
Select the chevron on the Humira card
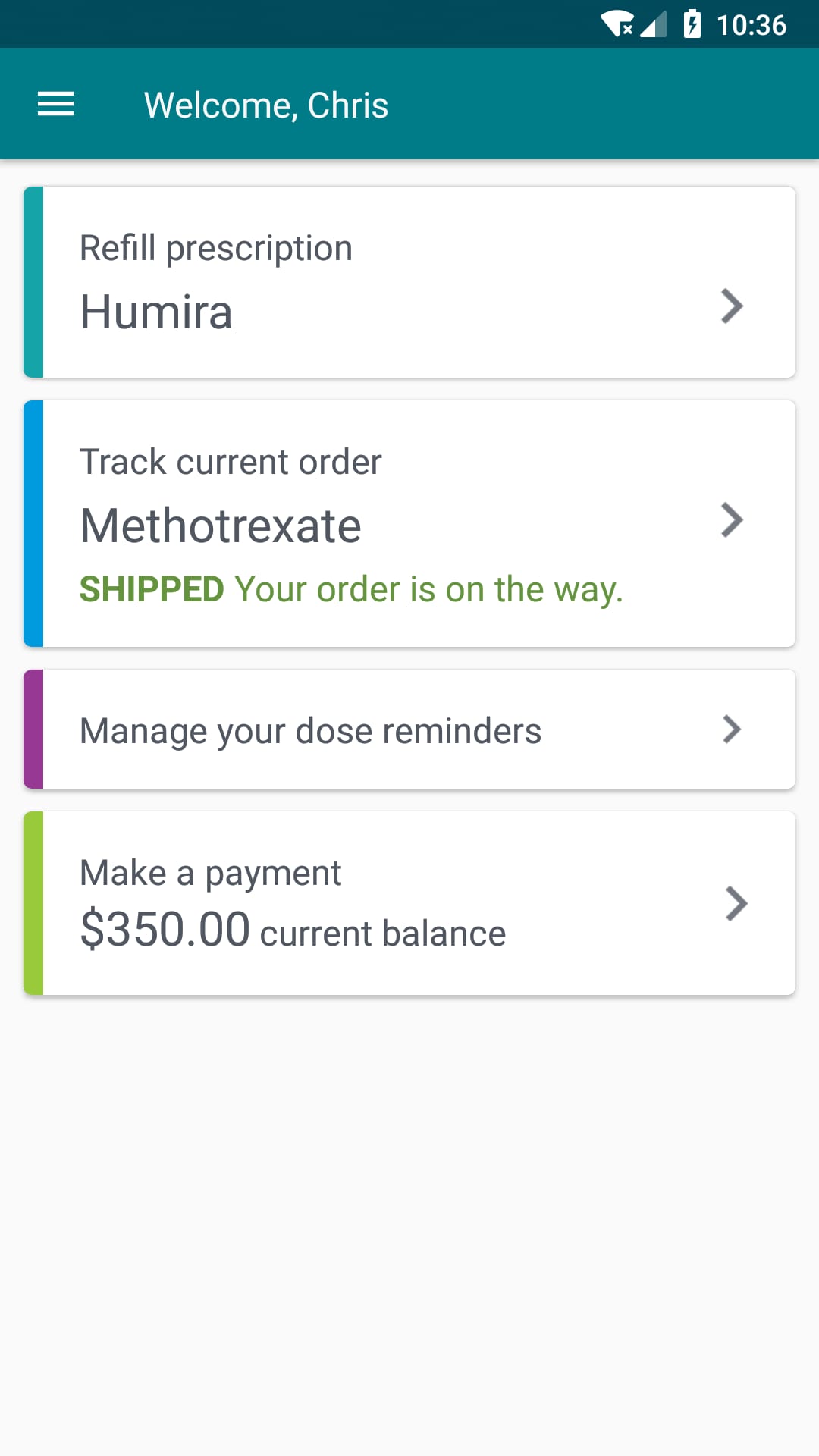click(733, 306)
